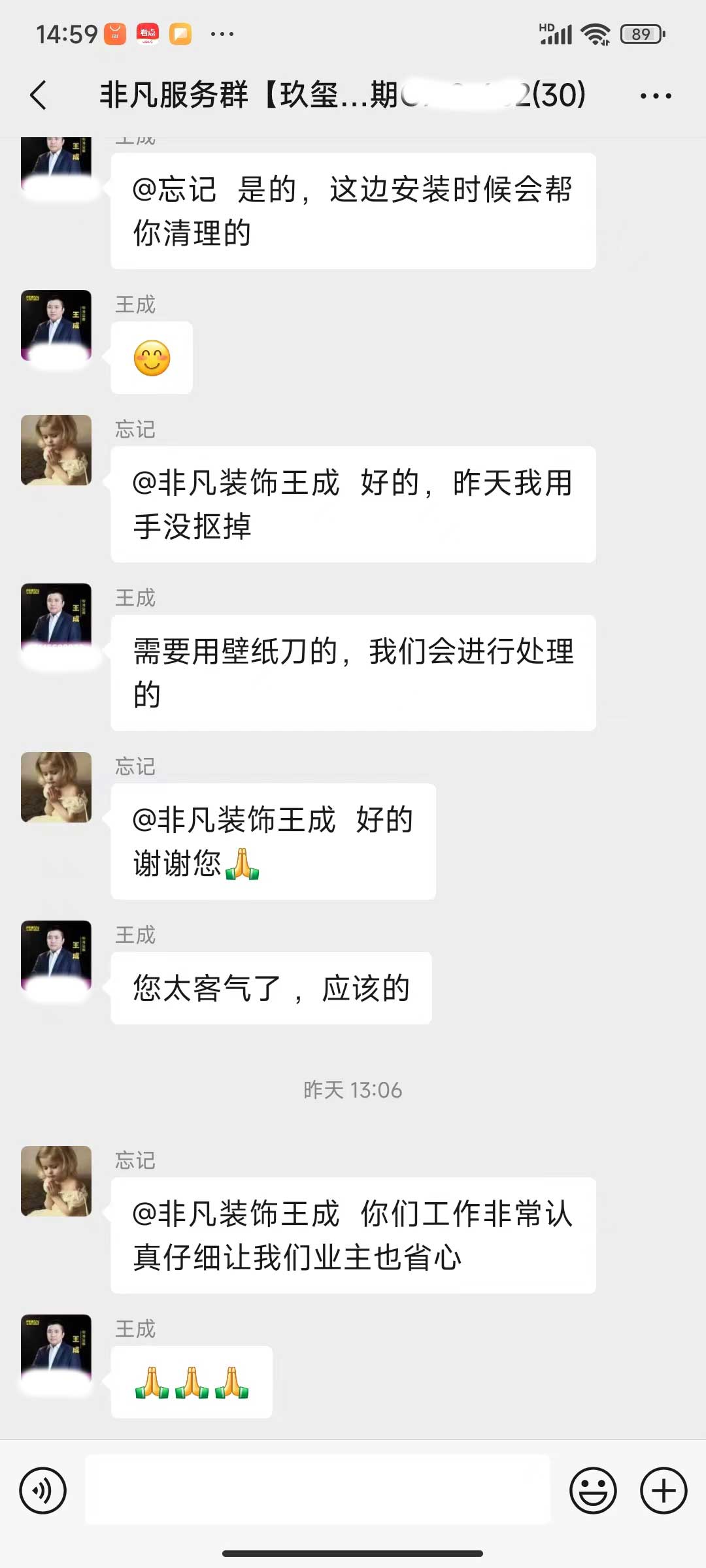Tap 王成's avatar beside the smiley emoji message
The height and width of the screenshot is (1568, 706).
[x=56, y=325]
